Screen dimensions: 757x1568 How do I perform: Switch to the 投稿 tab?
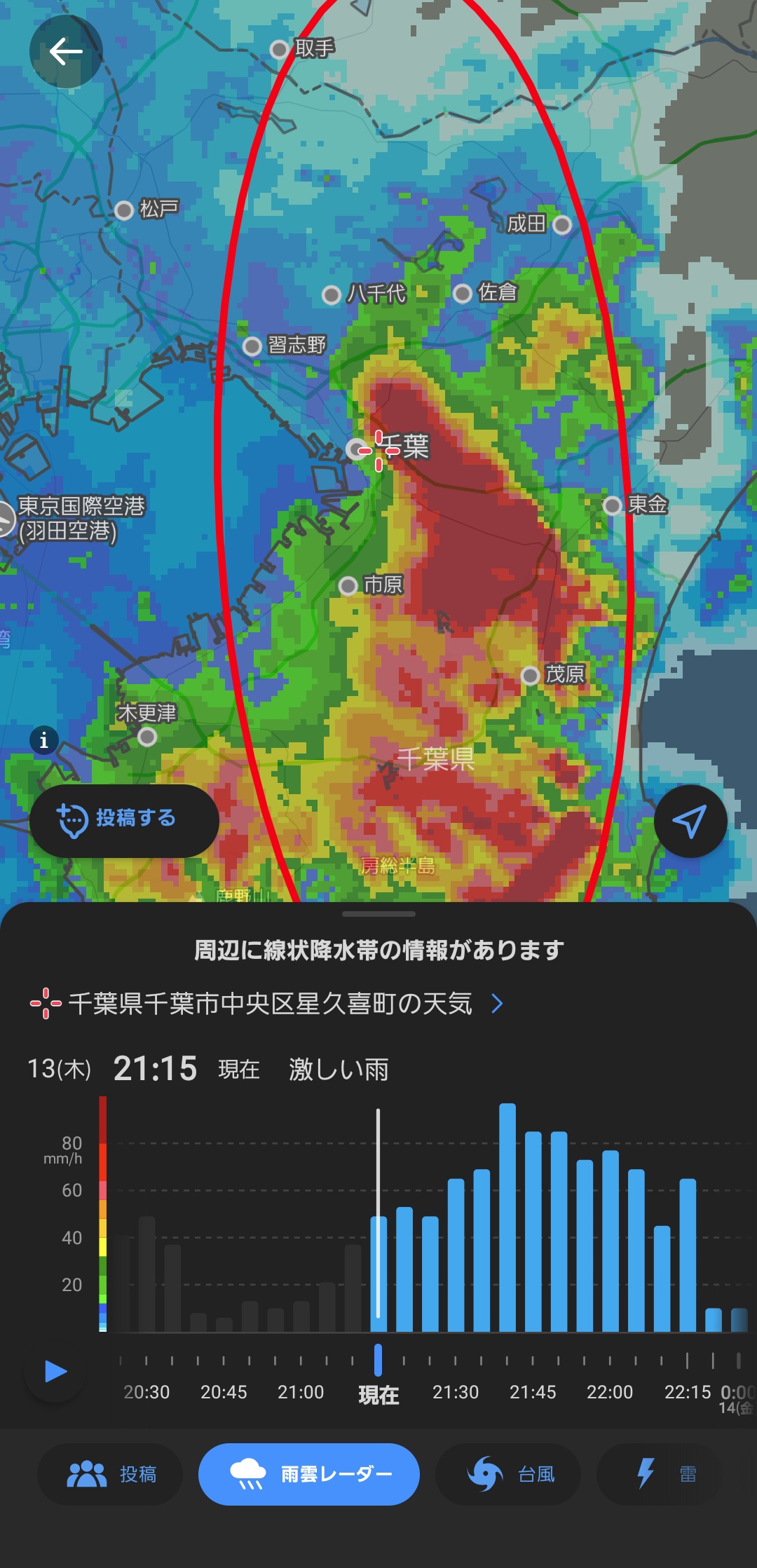coord(111,1474)
